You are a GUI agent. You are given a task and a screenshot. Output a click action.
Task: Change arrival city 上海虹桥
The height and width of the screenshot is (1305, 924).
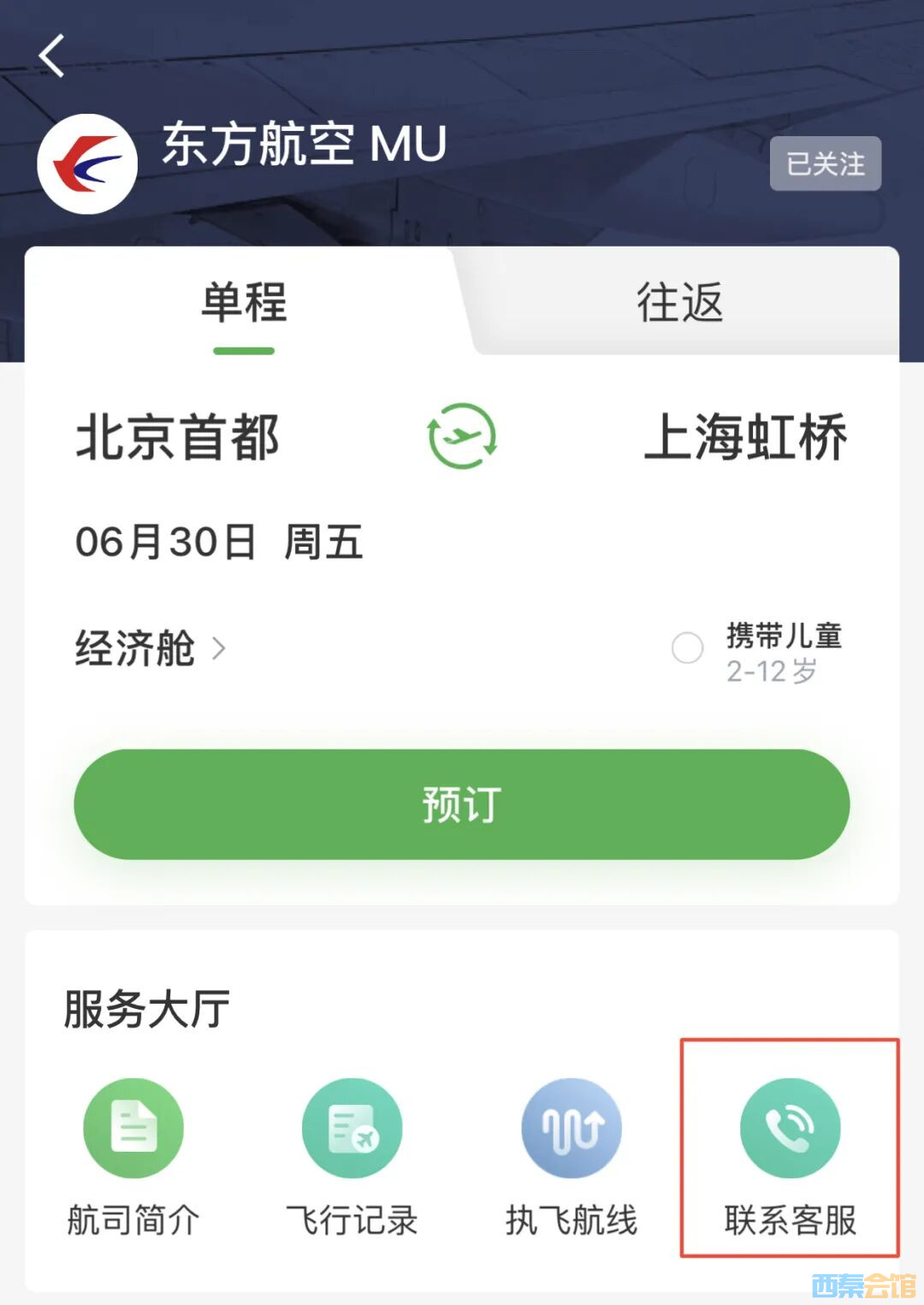(x=745, y=437)
